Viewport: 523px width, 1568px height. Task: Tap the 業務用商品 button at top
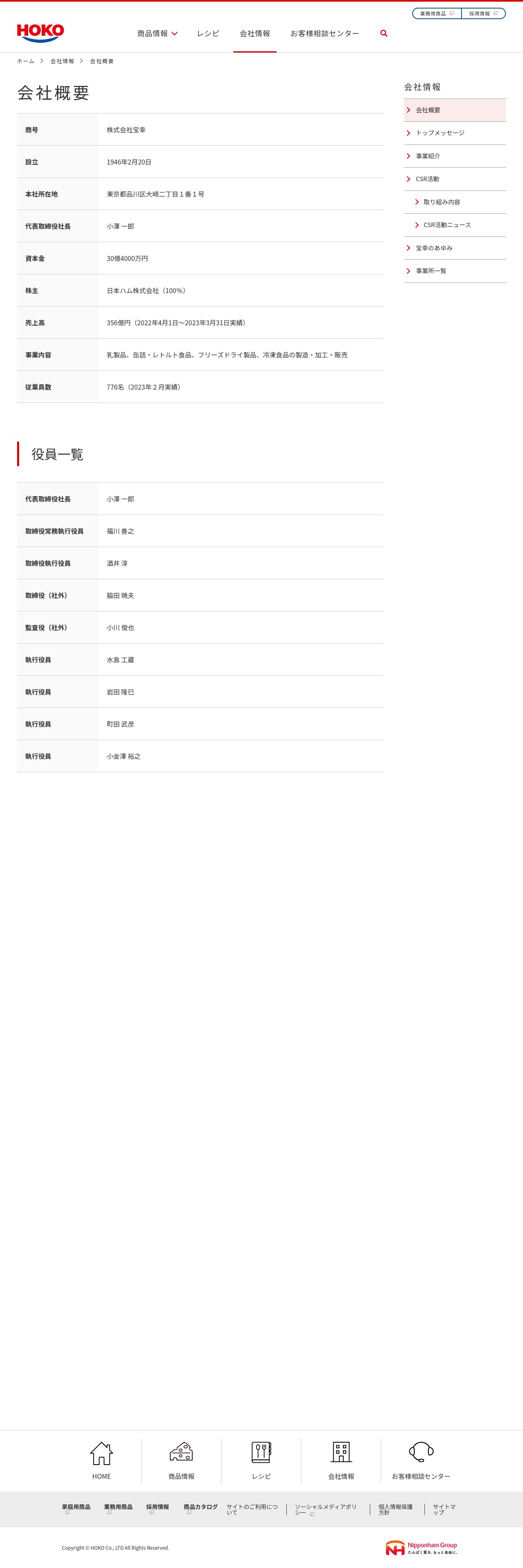(437, 13)
